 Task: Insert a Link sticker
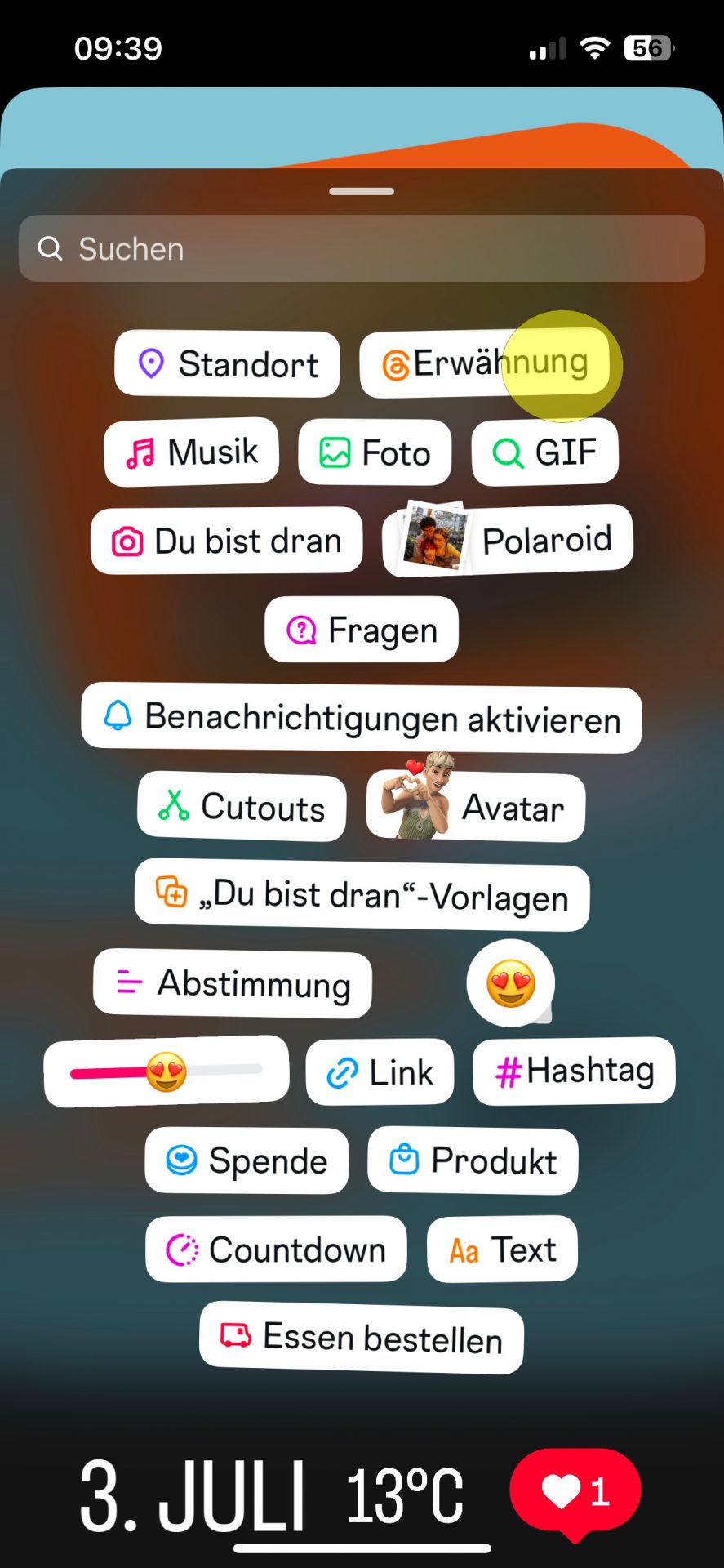[380, 1072]
